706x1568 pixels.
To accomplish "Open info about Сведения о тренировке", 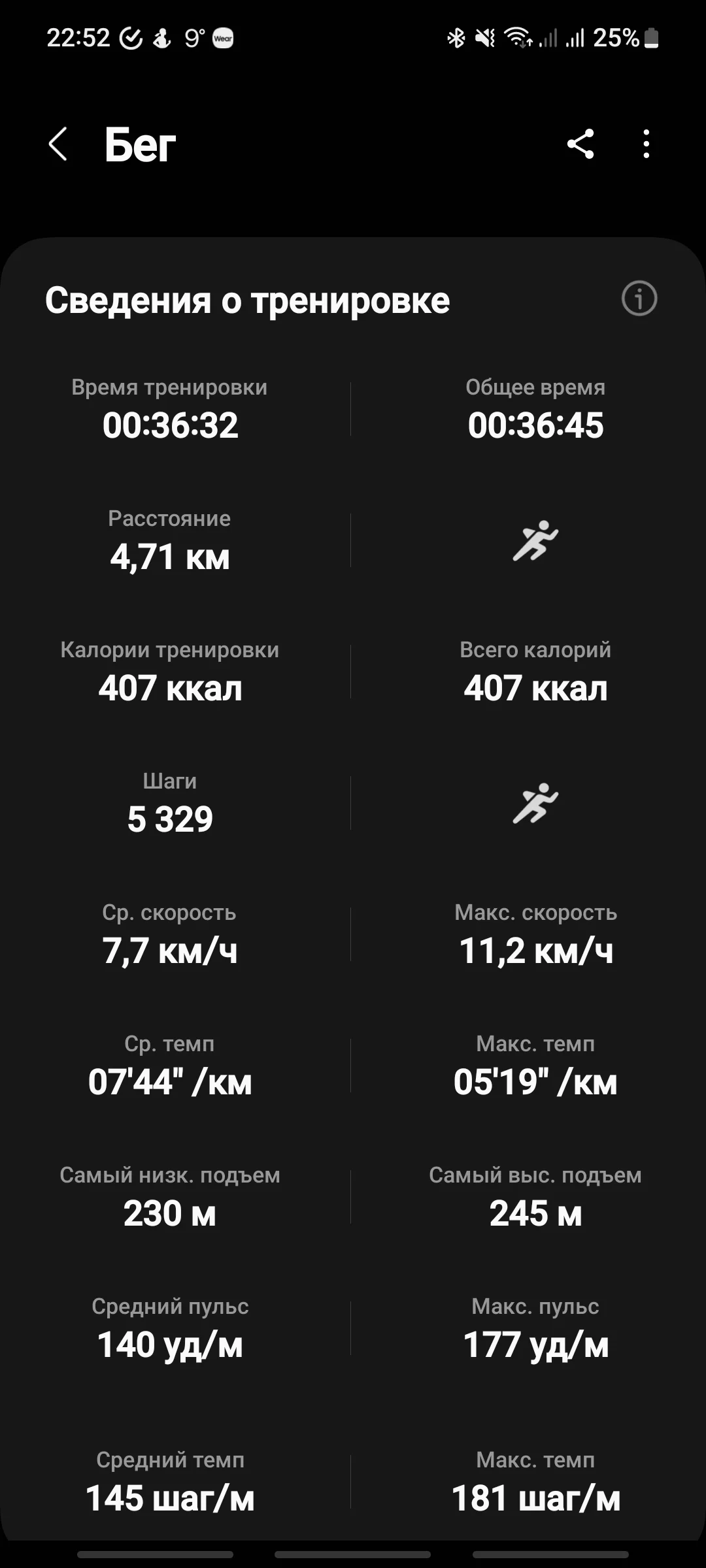I will pyautogui.click(x=639, y=299).
